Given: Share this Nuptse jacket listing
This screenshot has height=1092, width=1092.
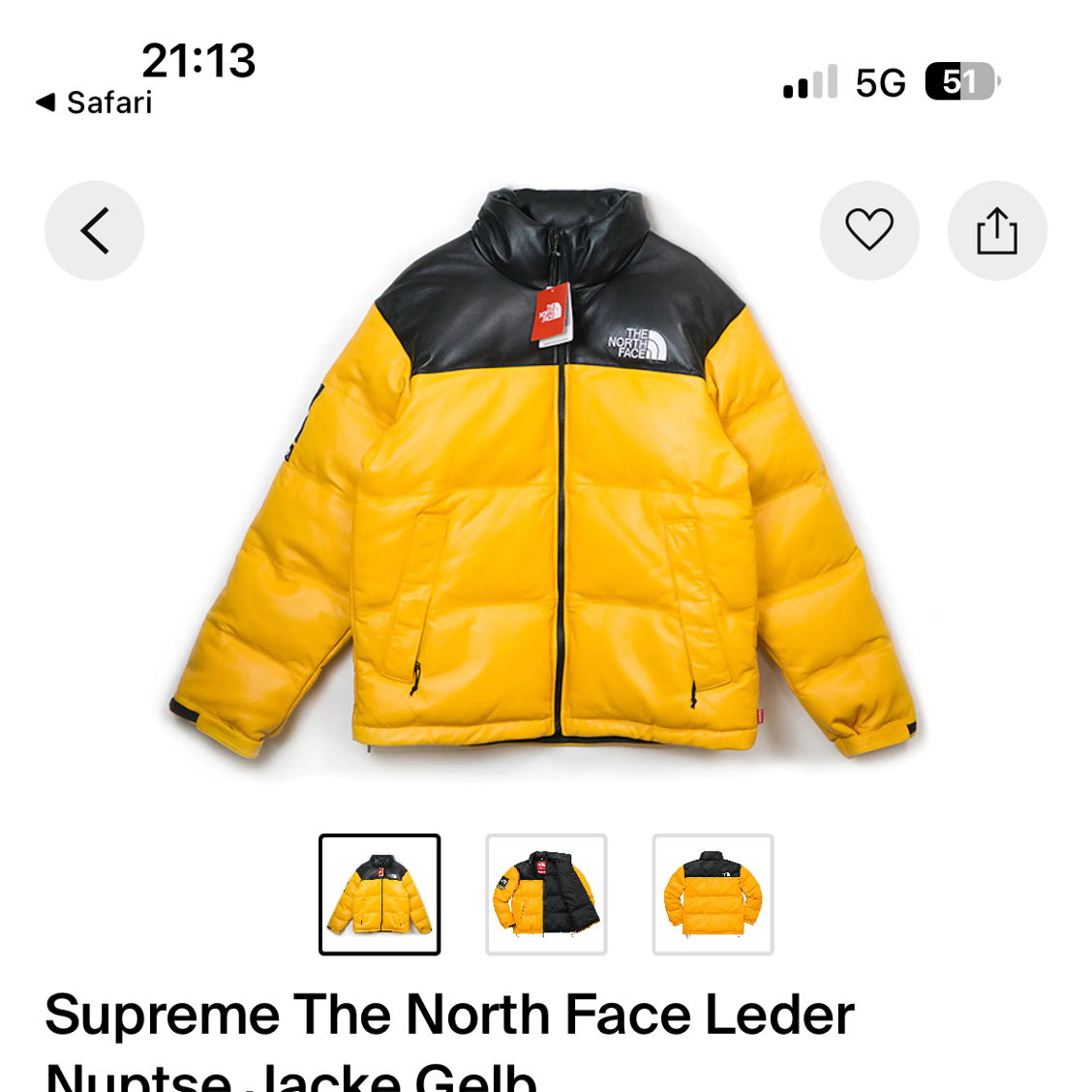Looking at the screenshot, I should click(x=996, y=230).
